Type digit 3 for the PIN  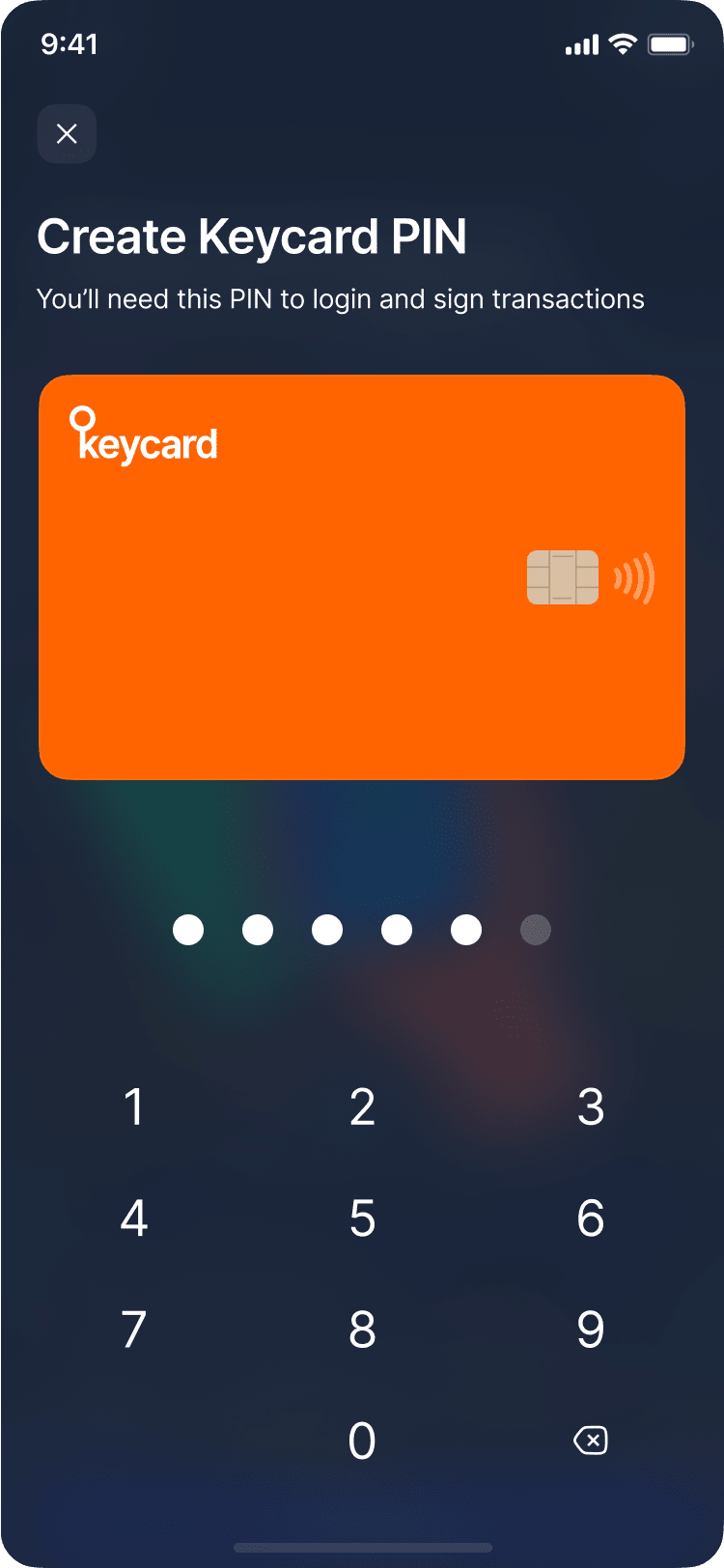tap(590, 1106)
